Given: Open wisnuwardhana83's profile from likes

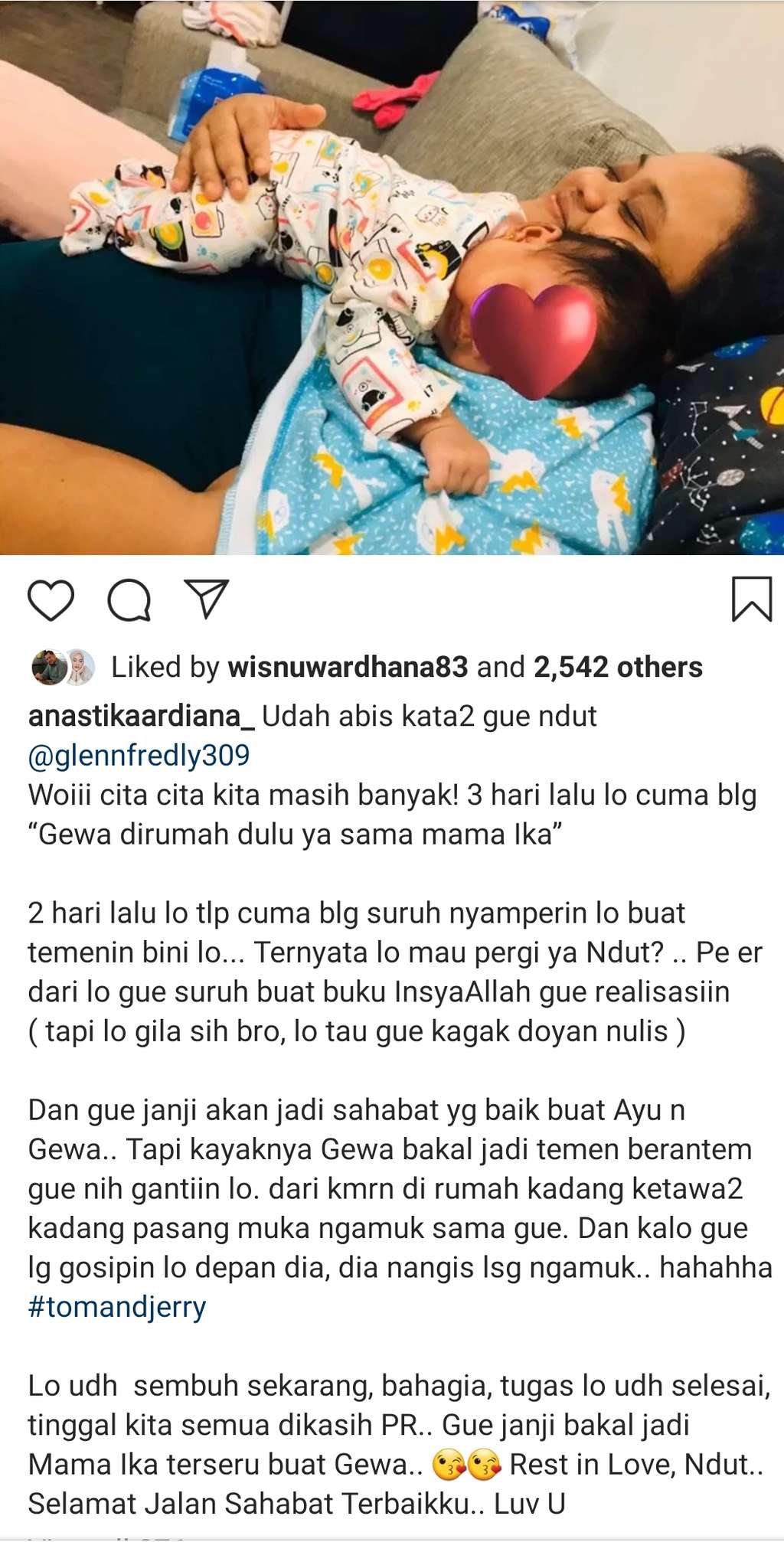Looking at the screenshot, I should 348,668.
